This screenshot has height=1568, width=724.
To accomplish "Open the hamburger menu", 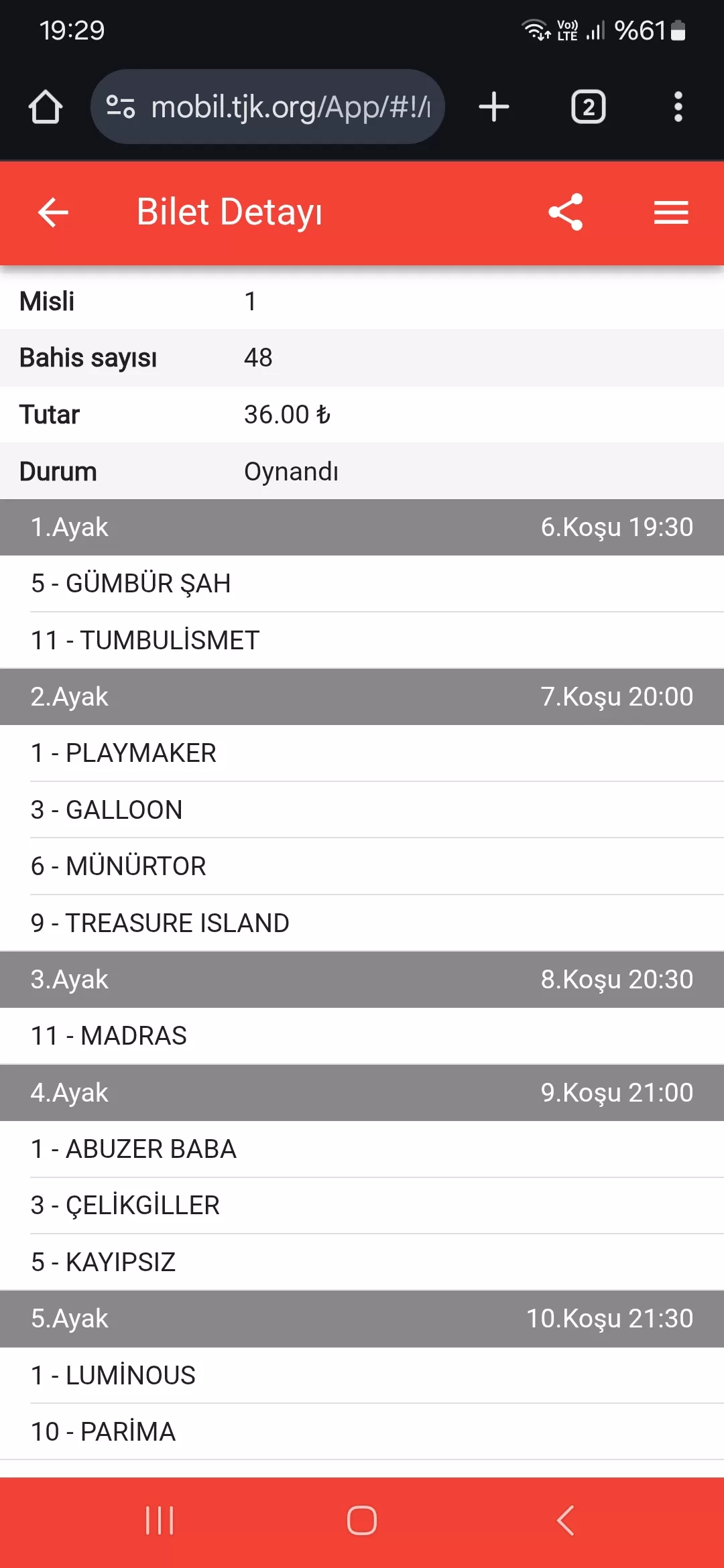I will (x=671, y=212).
